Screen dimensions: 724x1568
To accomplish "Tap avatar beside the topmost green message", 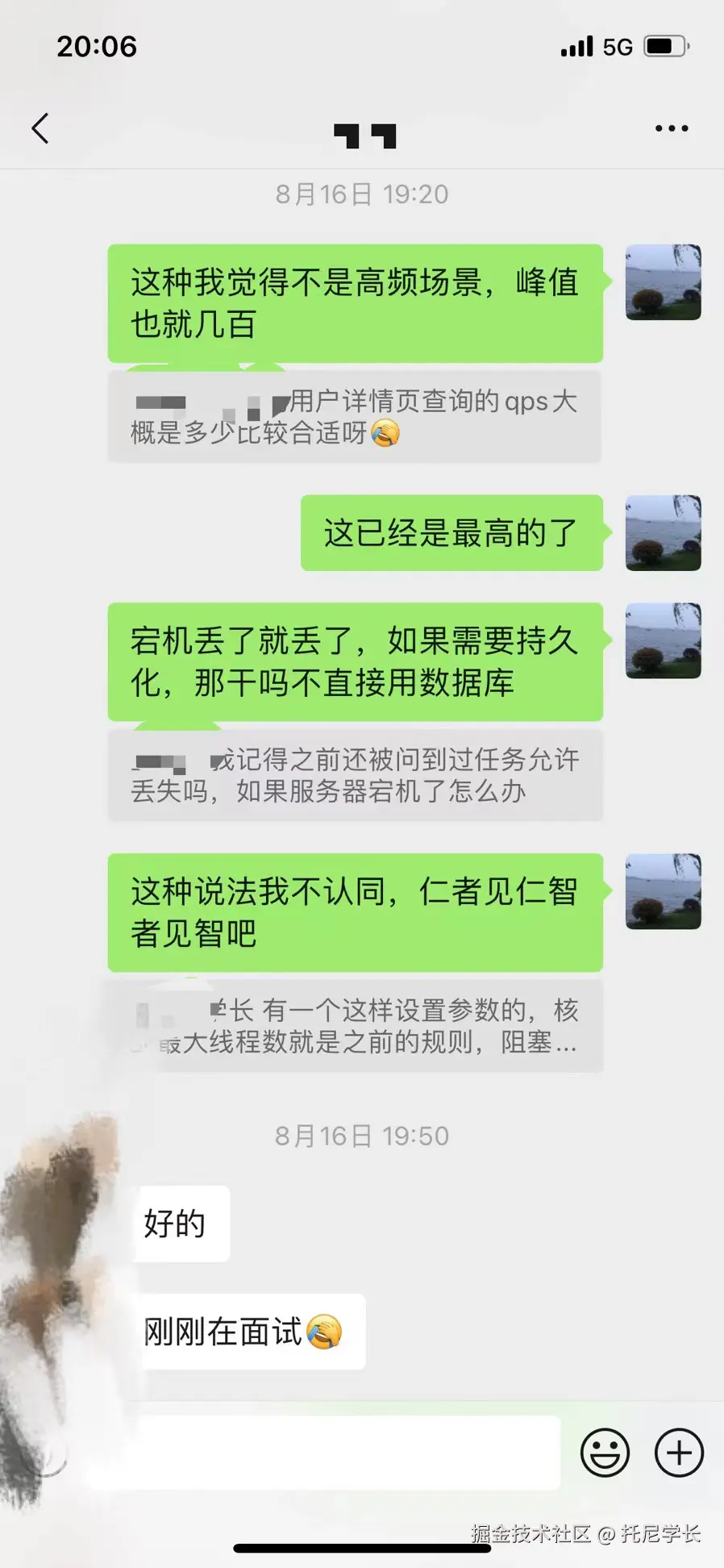I will [663, 283].
